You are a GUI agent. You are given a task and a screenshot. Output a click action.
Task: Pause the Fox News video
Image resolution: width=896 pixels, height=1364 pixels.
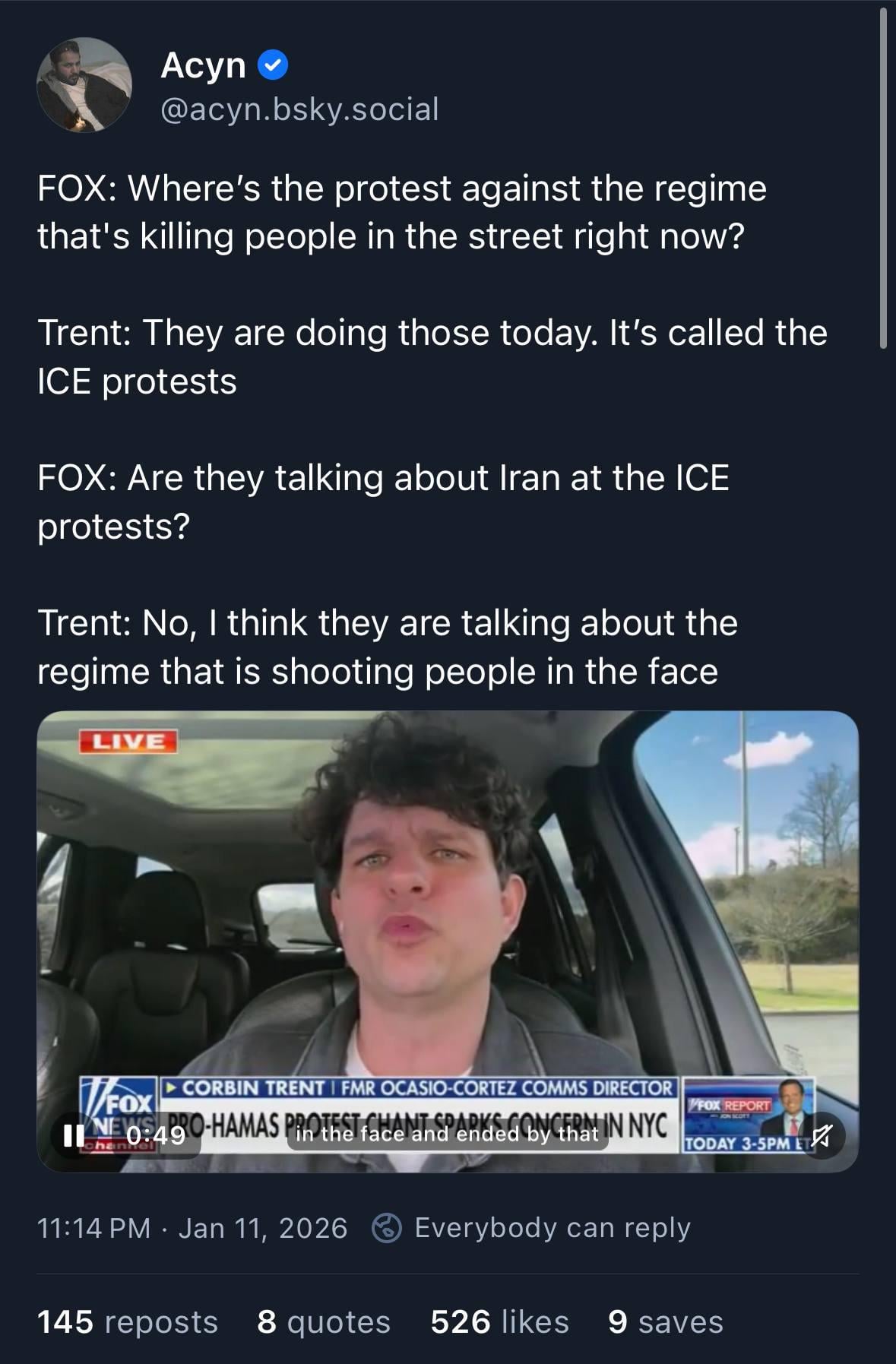74,1135
